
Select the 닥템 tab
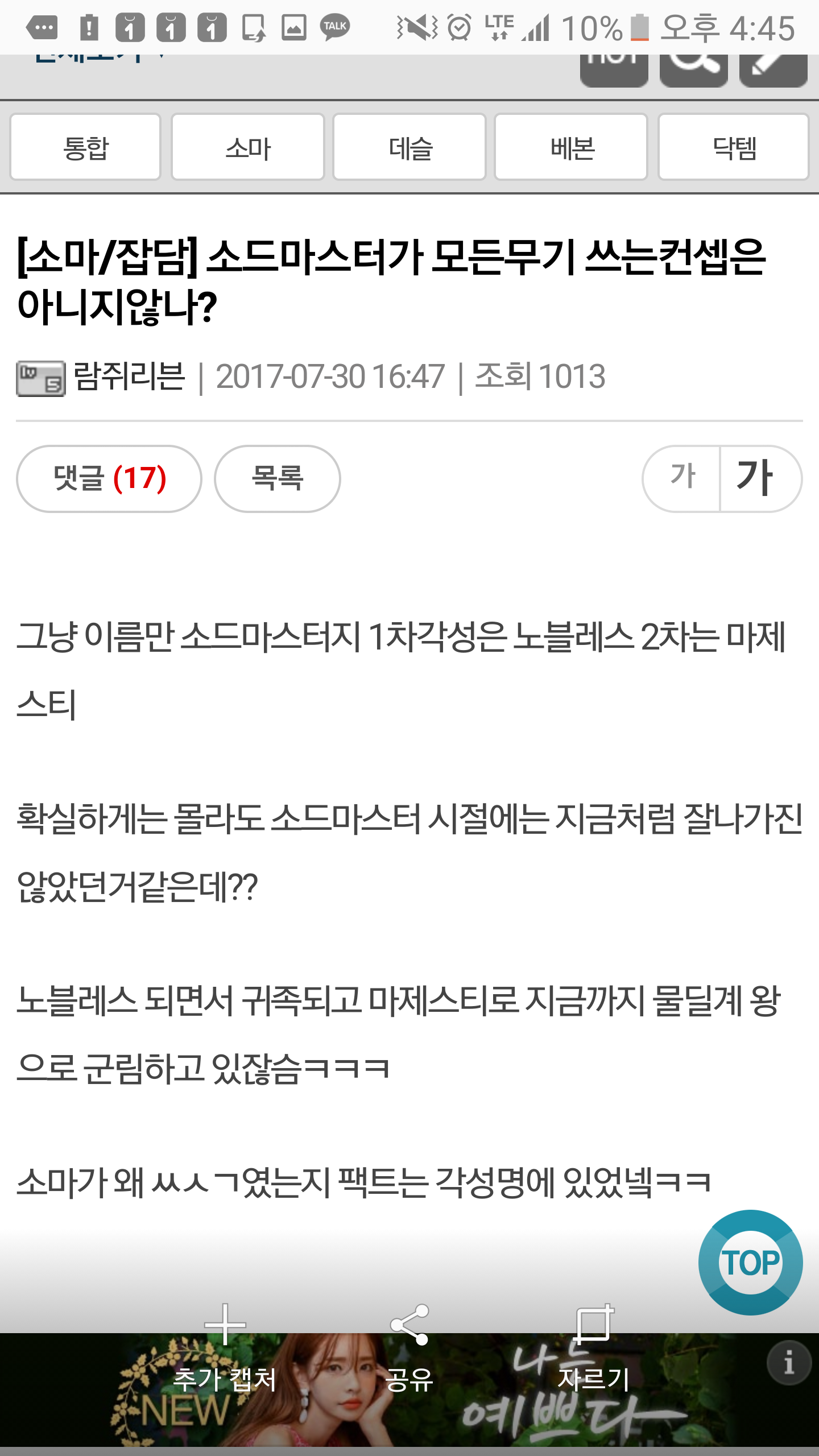click(x=734, y=148)
